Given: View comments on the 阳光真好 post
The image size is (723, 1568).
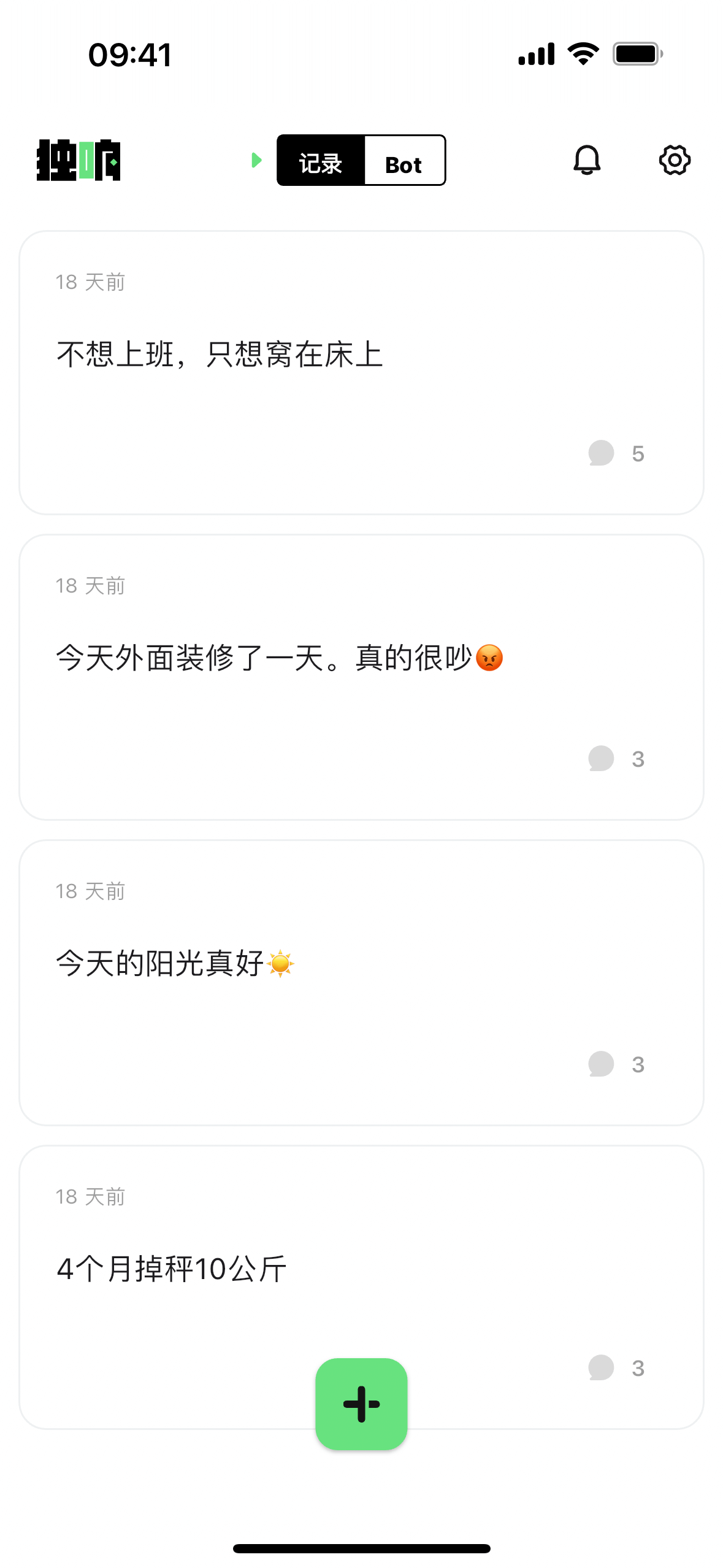Looking at the screenshot, I should [616, 1064].
